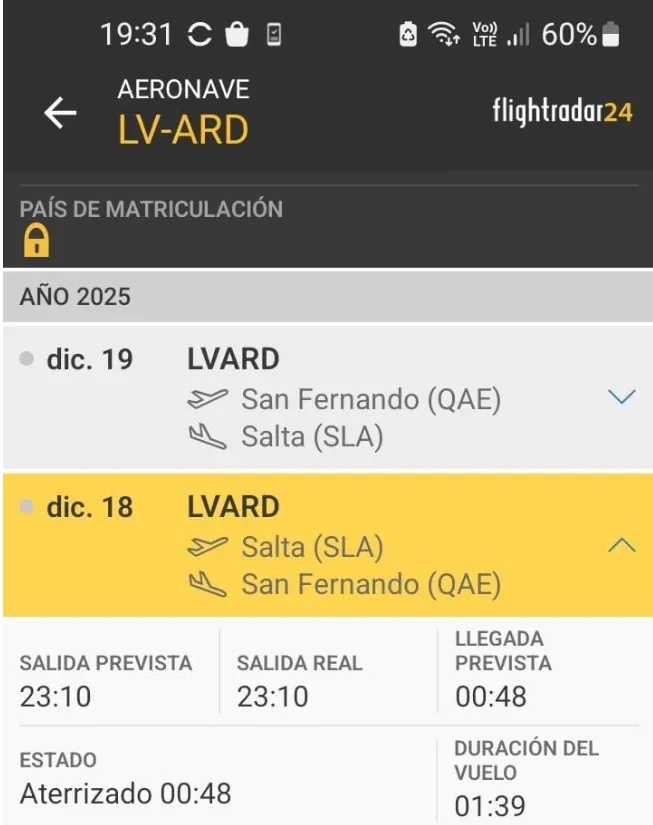
Task: Expand the dic. 19 flight to Salta
Action: click(x=621, y=398)
